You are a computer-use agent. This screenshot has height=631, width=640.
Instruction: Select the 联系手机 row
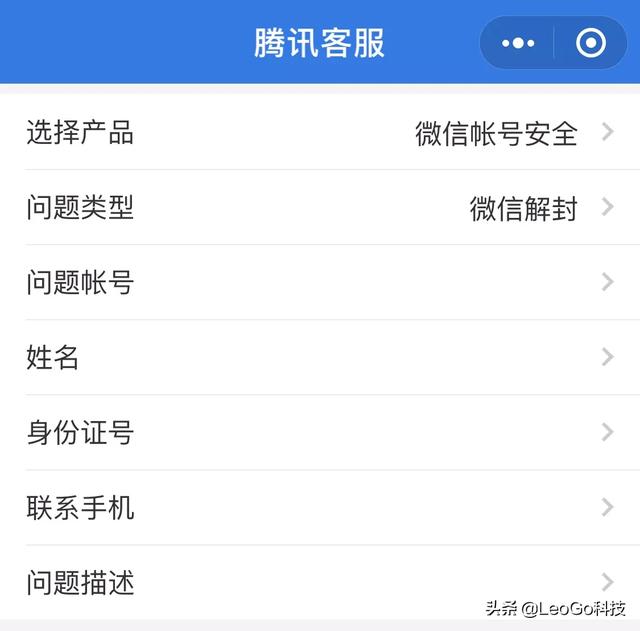click(x=320, y=508)
